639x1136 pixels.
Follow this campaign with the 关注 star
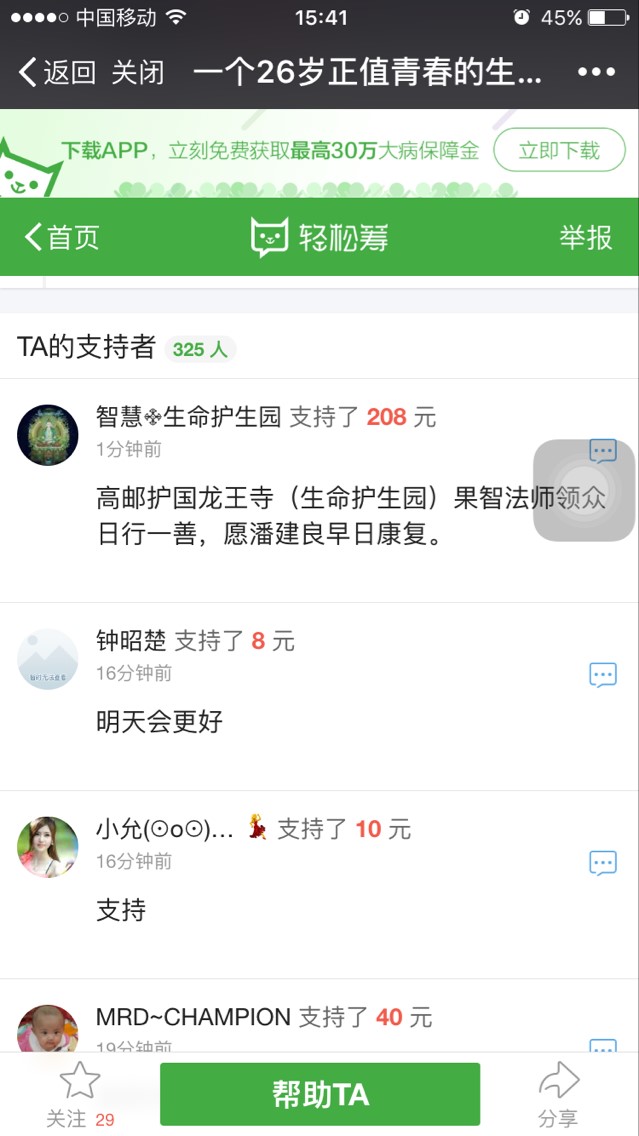[x=79, y=1093]
